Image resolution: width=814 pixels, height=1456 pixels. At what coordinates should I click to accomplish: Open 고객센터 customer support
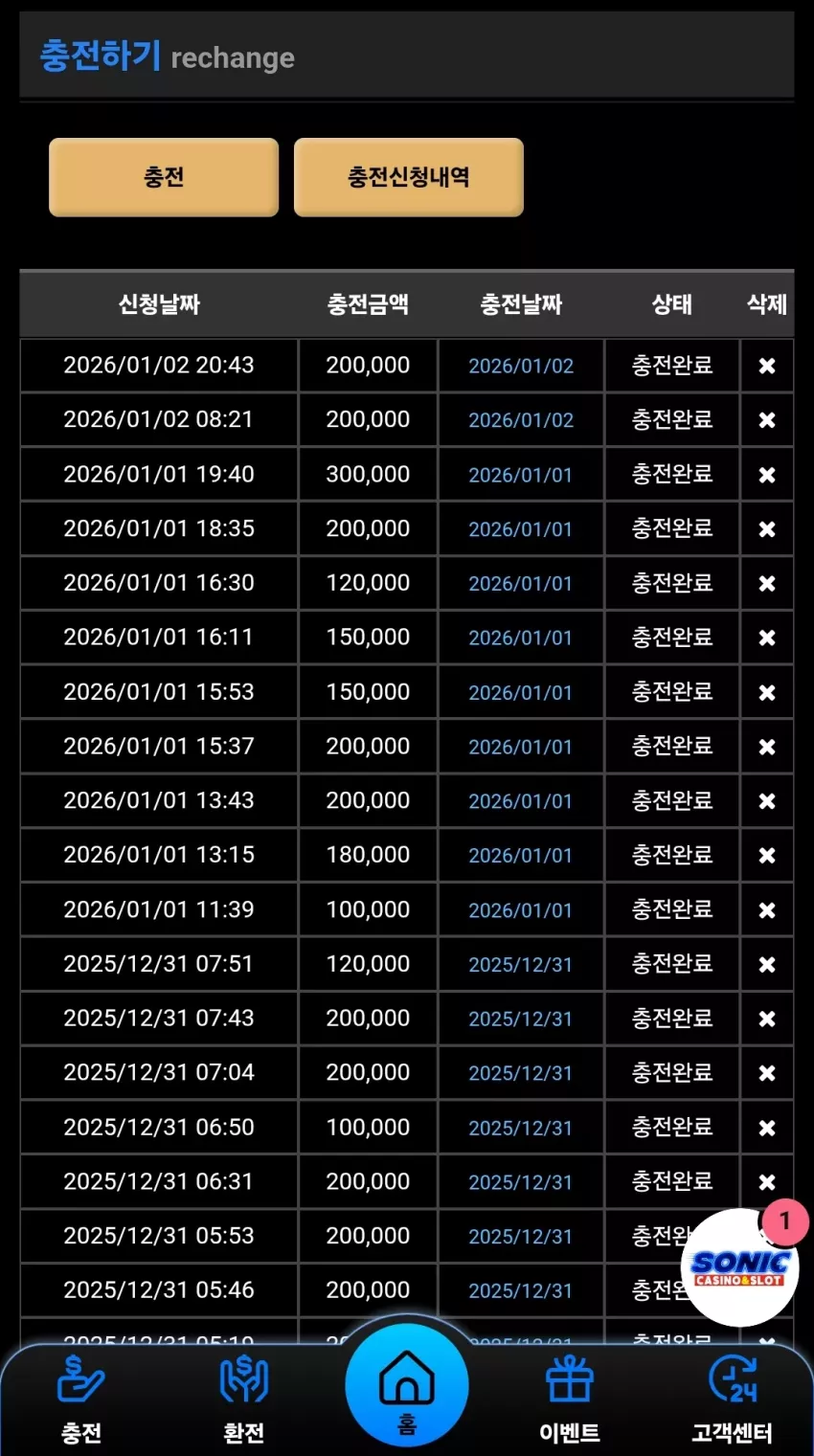[733, 1400]
